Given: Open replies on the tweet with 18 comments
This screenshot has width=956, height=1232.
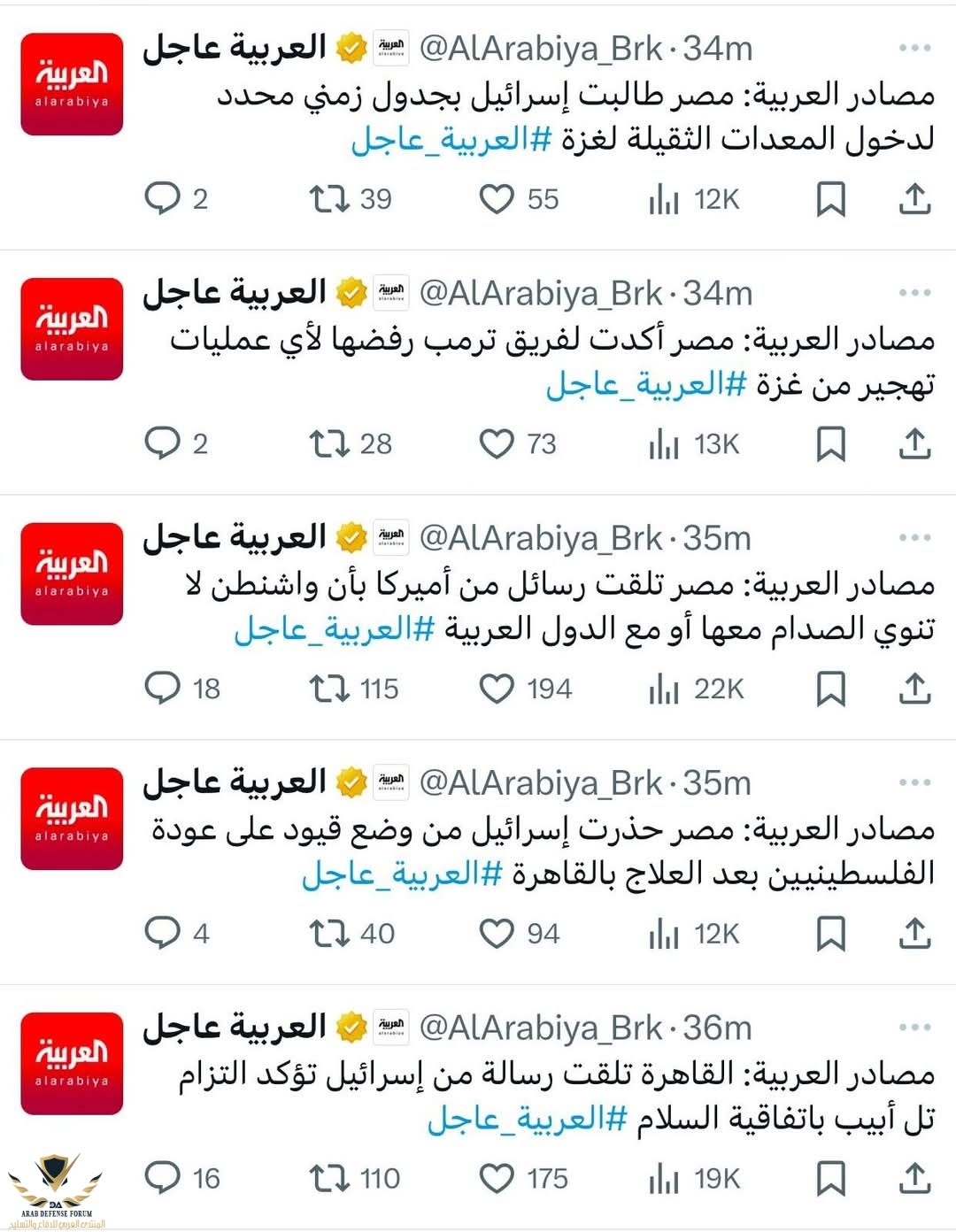Looking at the screenshot, I should pyautogui.click(x=162, y=689).
